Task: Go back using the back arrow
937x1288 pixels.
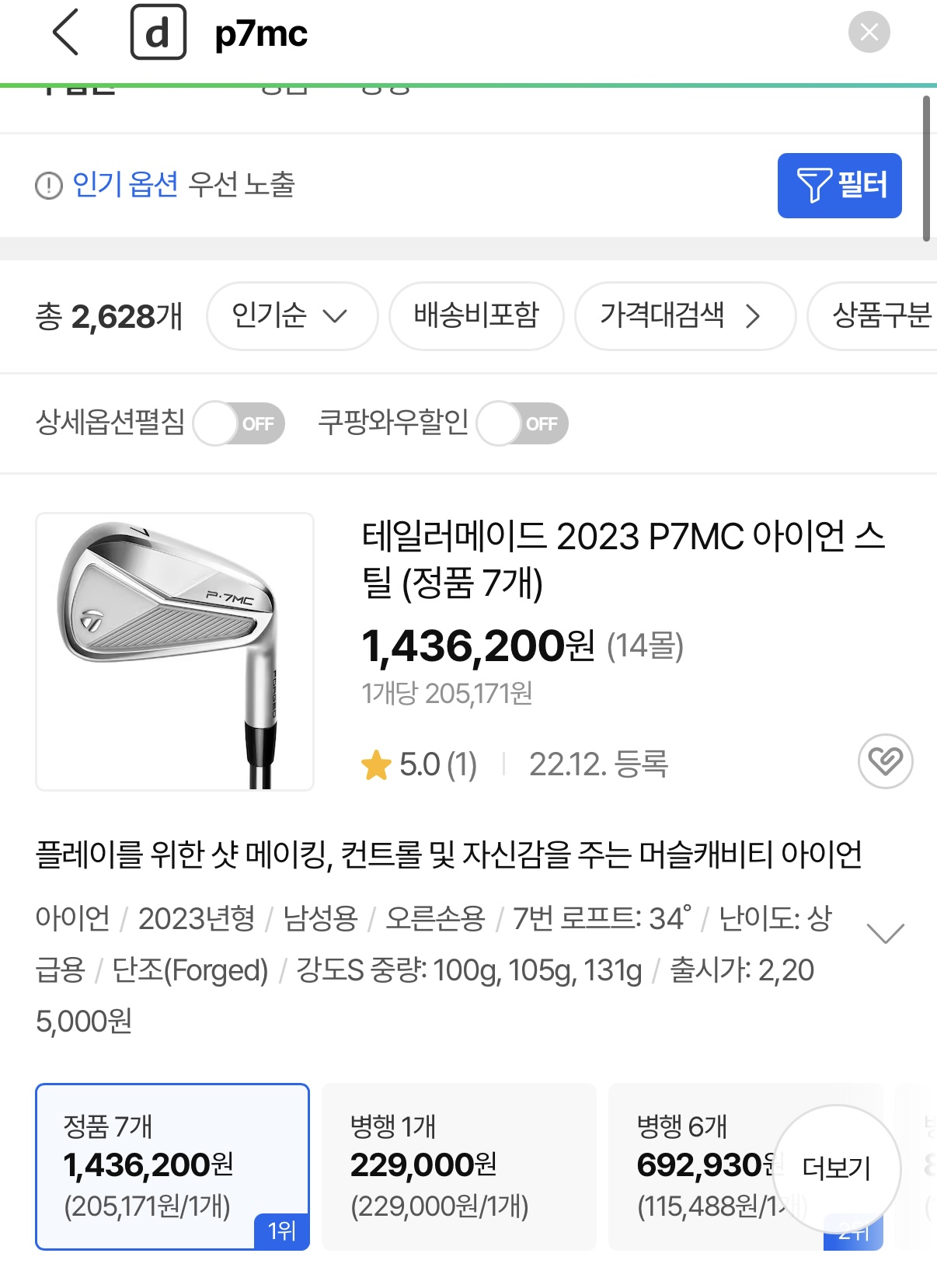Action: (x=66, y=33)
